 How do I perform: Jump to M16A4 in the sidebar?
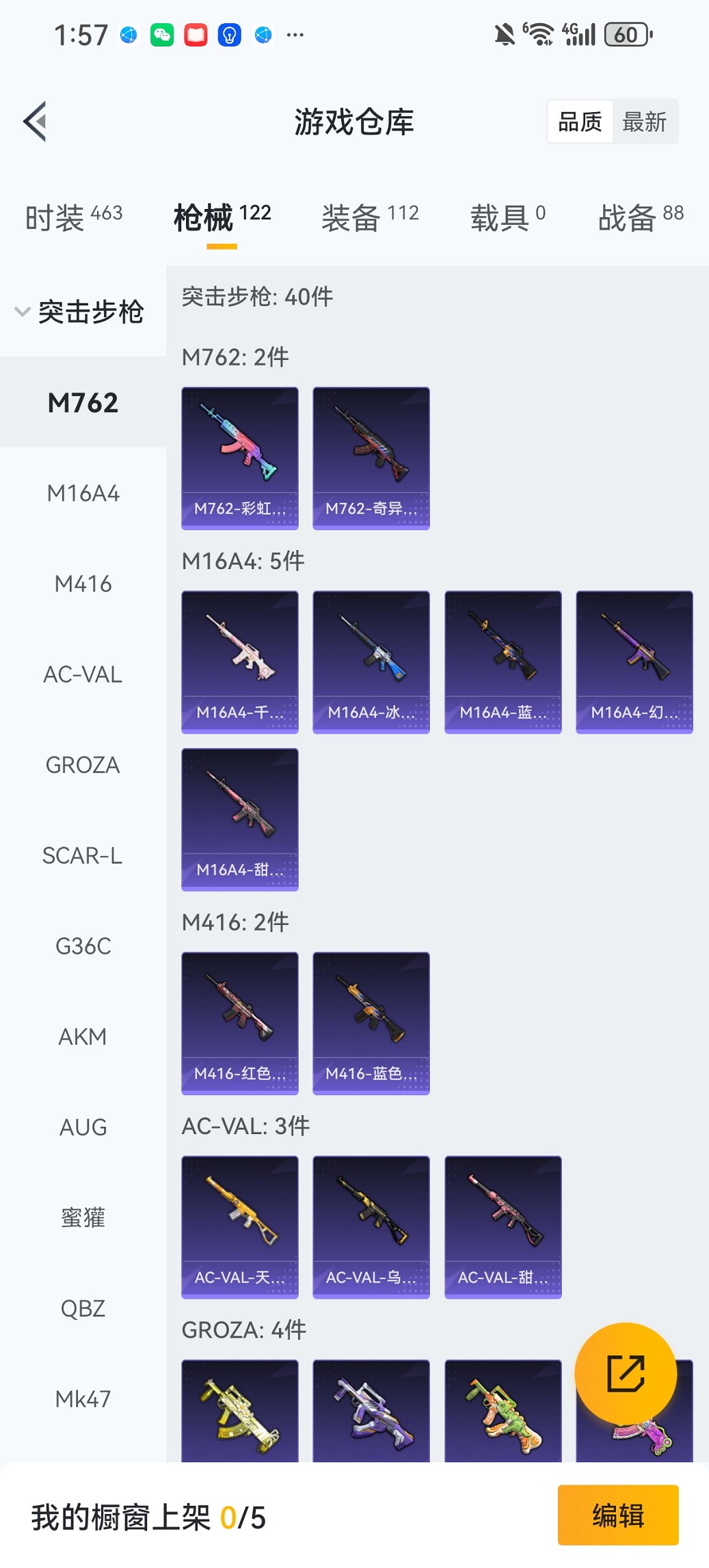click(x=83, y=493)
